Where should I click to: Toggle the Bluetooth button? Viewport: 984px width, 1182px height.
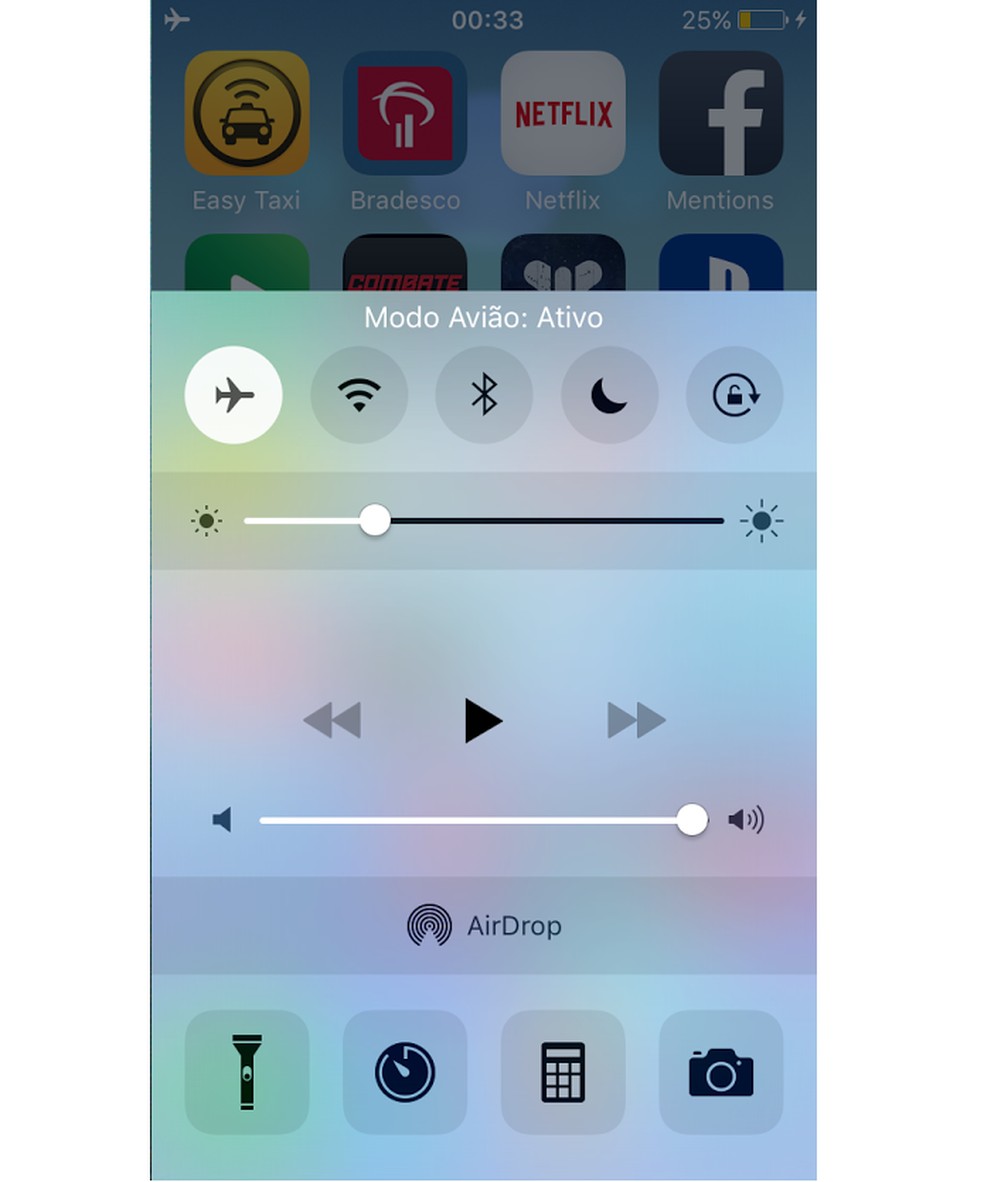(484, 395)
